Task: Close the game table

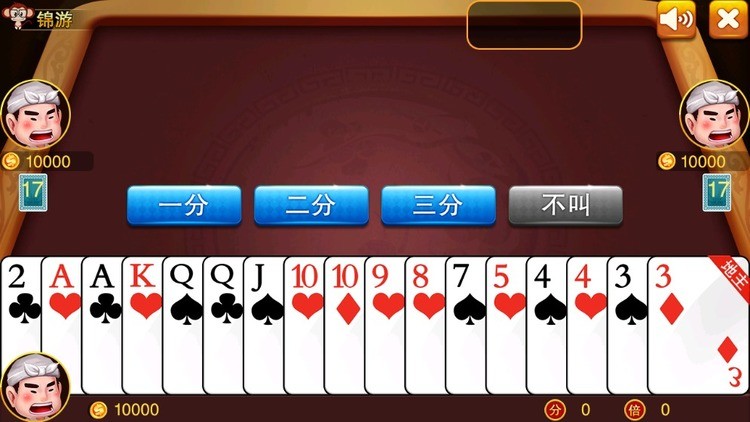Action: tap(728, 19)
